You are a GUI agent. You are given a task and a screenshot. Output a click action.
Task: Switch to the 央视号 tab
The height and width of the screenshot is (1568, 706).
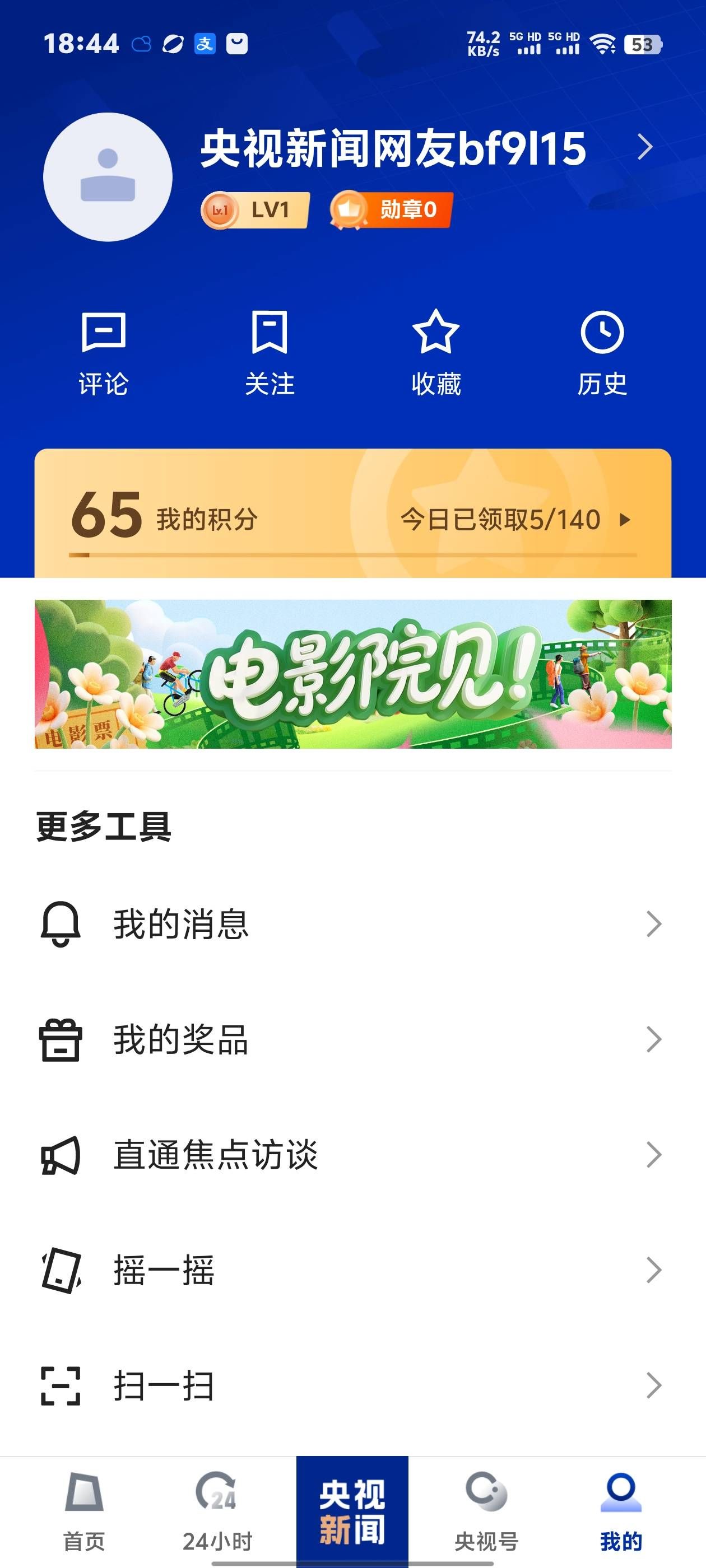tap(487, 1511)
